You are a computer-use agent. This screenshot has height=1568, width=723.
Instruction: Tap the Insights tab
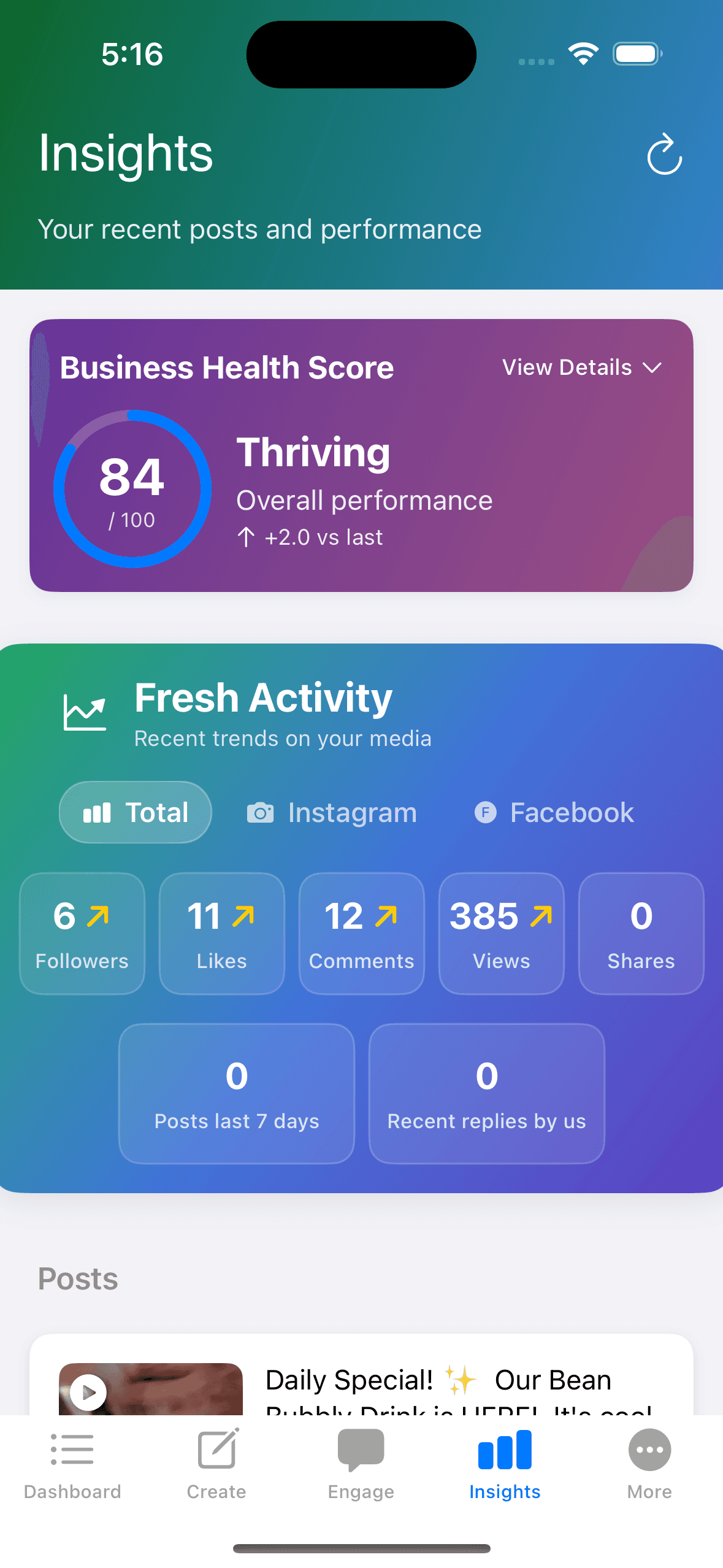pyautogui.click(x=505, y=1463)
